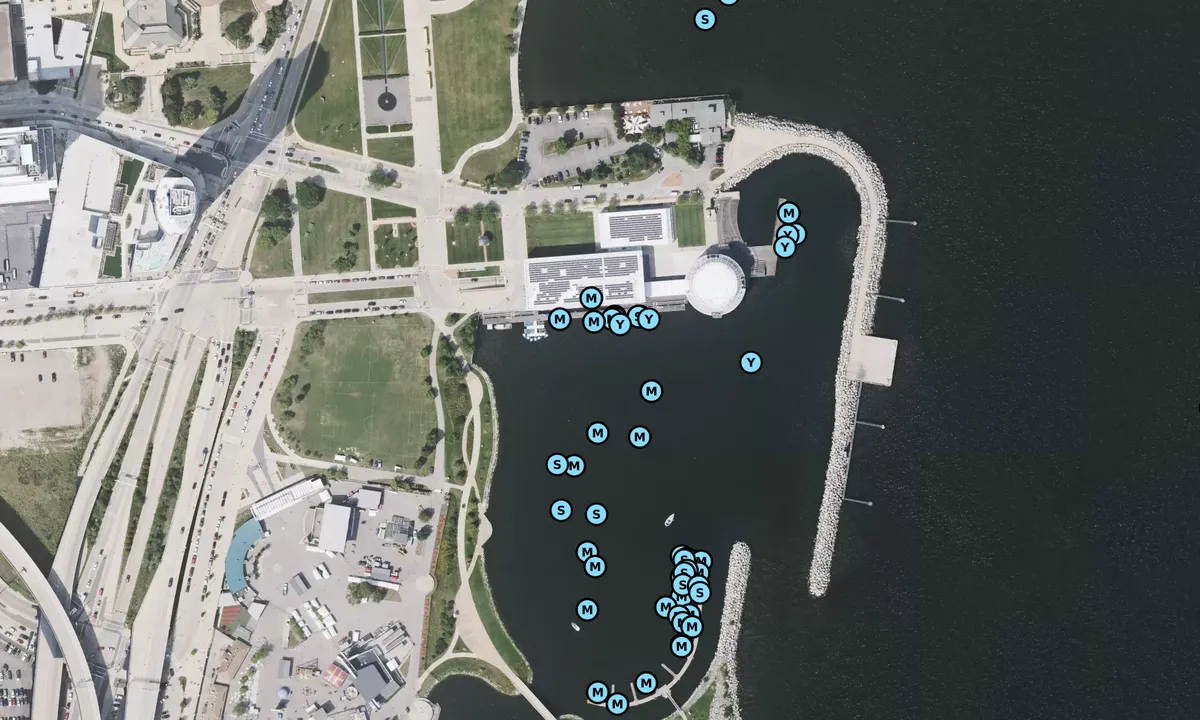Select the M marker nearest the small white boat at the harbor bottom
The height and width of the screenshot is (720, 1200).
click(587, 609)
